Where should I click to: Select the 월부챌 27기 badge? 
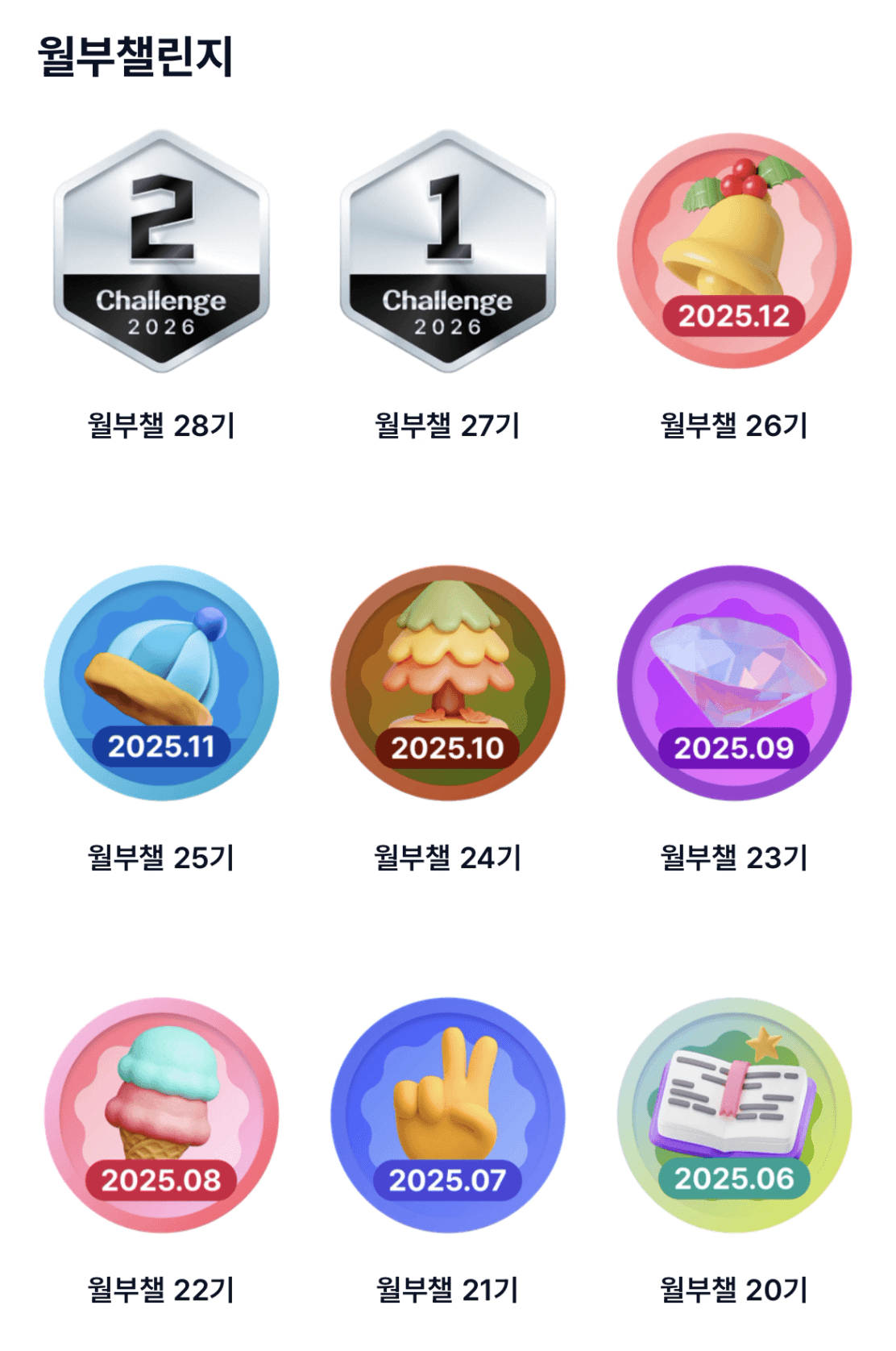tap(448, 251)
